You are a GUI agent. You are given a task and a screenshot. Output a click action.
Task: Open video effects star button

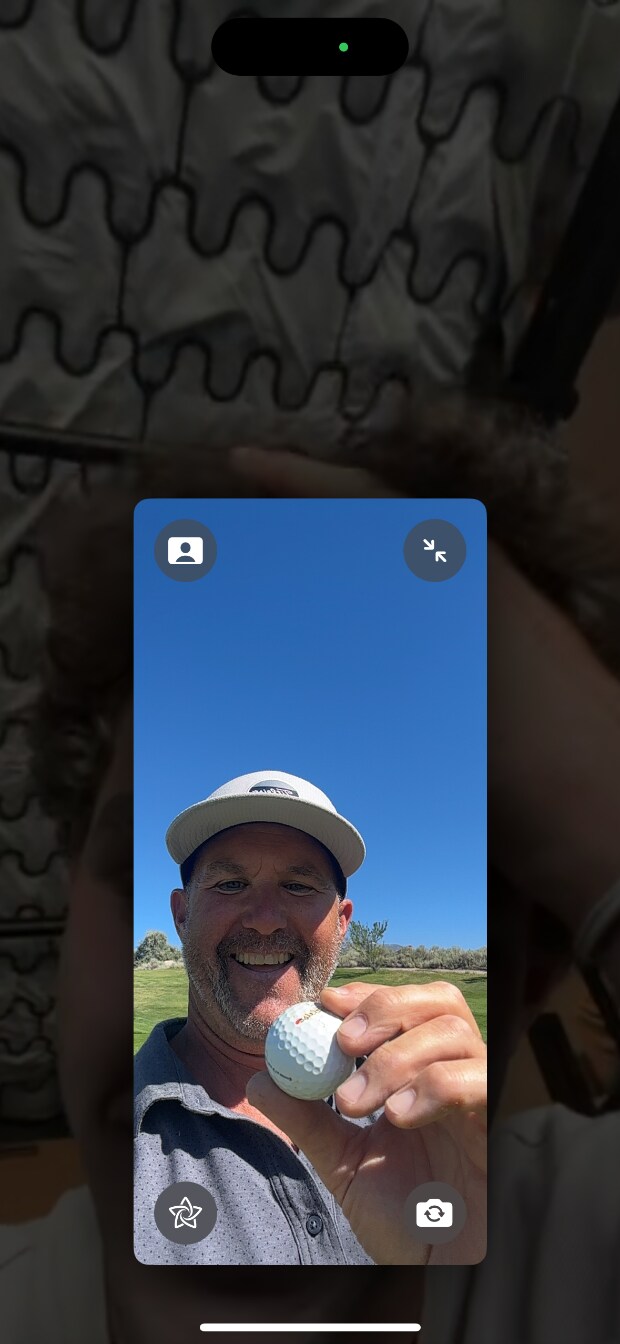pos(185,1213)
